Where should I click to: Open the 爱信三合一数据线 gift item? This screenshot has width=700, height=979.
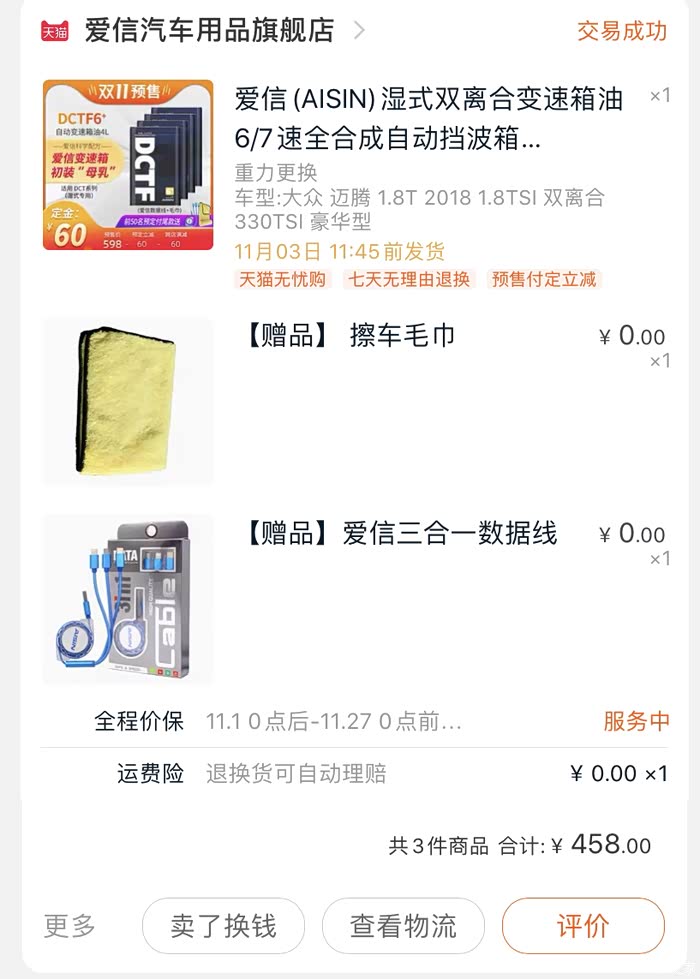pyautogui.click(x=356, y=598)
